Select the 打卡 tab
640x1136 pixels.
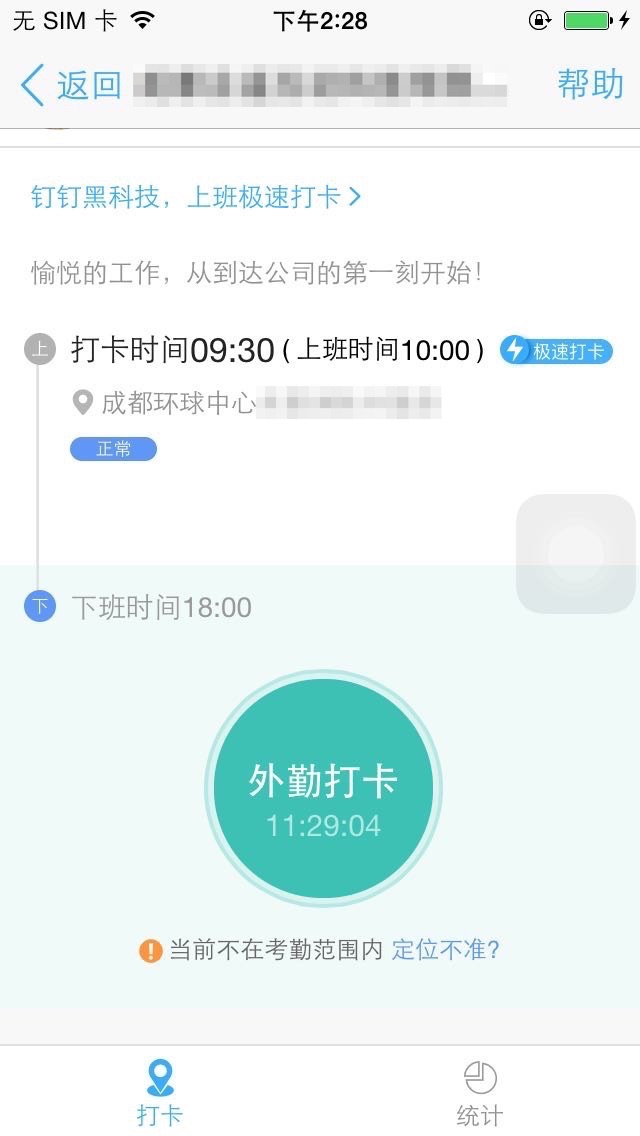pyautogui.click(x=160, y=1092)
